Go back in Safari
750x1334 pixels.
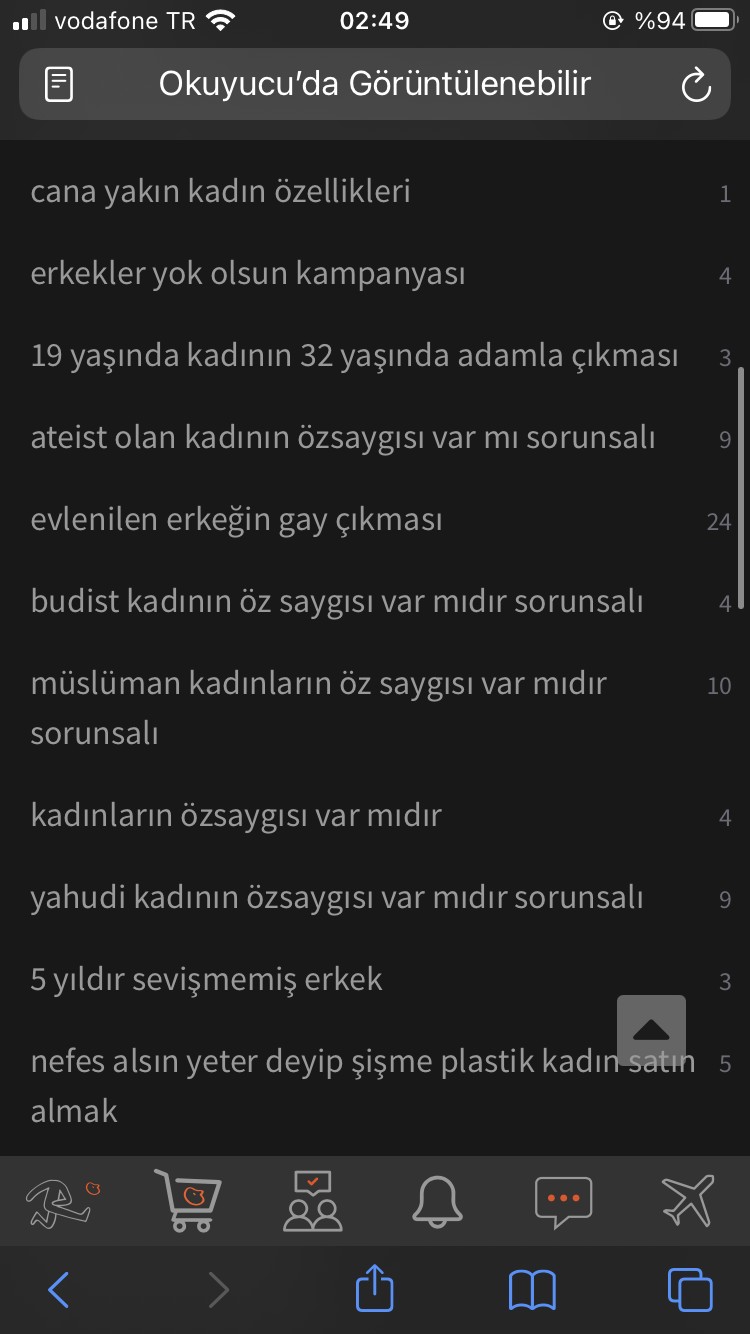click(x=59, y=1290)
